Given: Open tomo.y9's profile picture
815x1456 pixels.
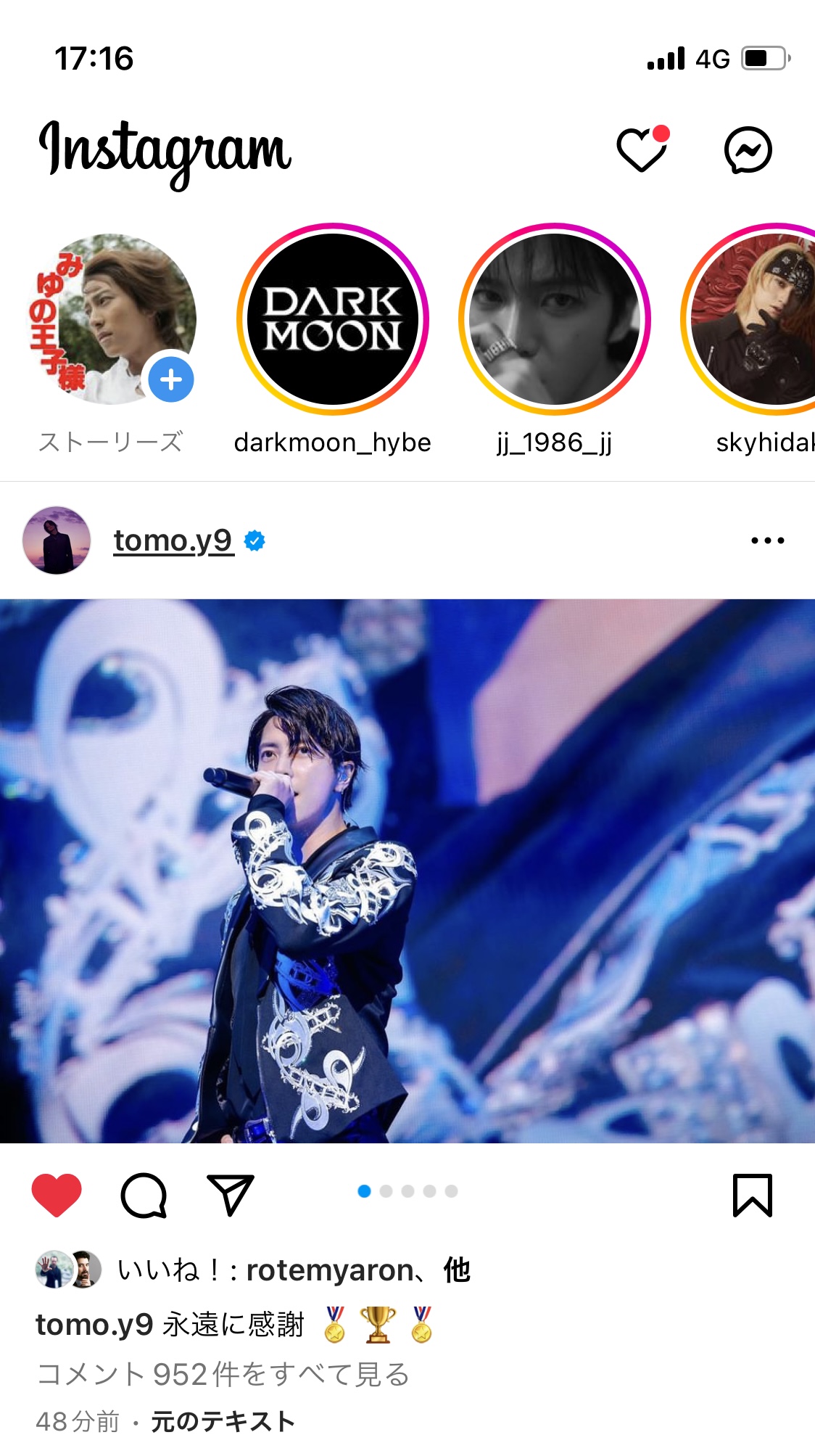Looking at the screenshot, I should (x=57, y=540).
